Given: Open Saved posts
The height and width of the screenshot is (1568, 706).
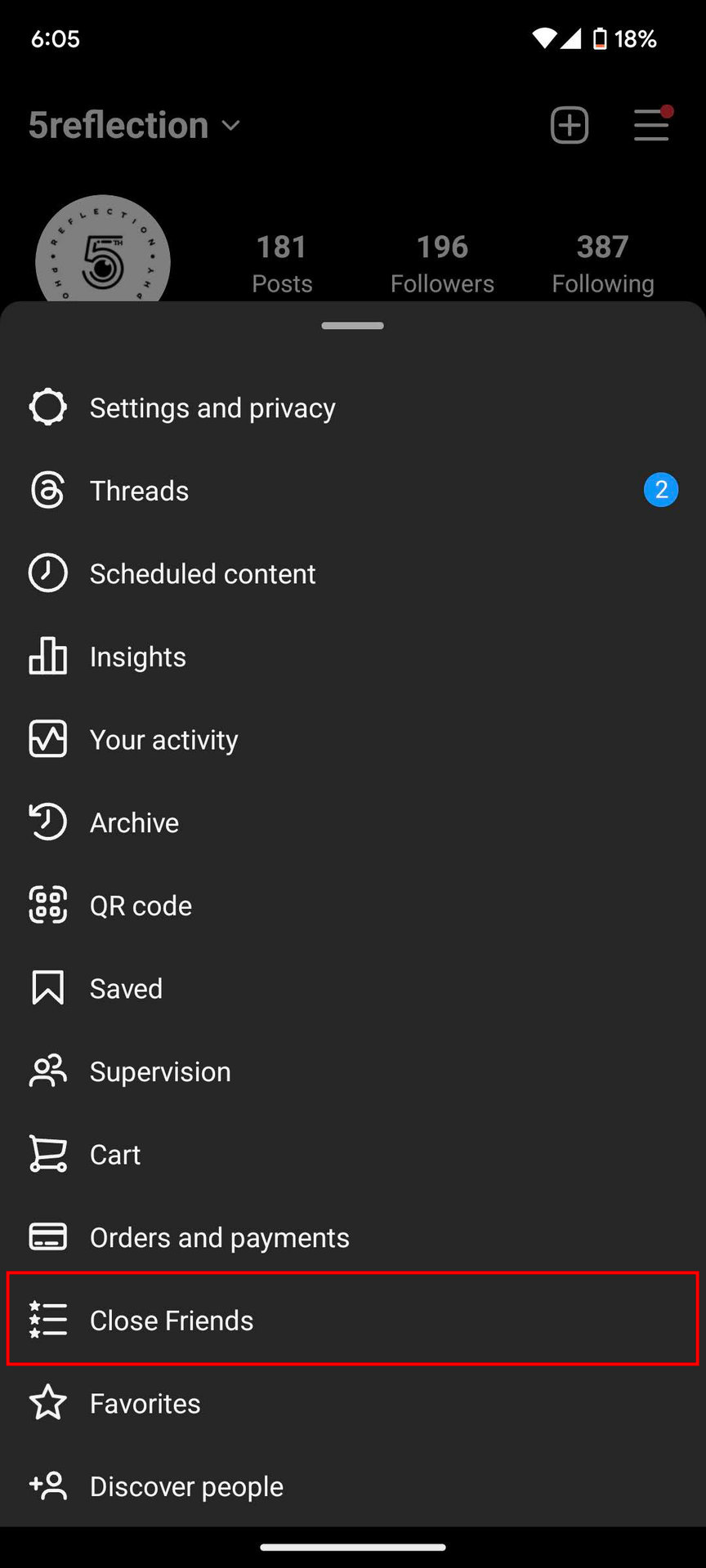Looking at the screenshot, I should click(126, 988).
